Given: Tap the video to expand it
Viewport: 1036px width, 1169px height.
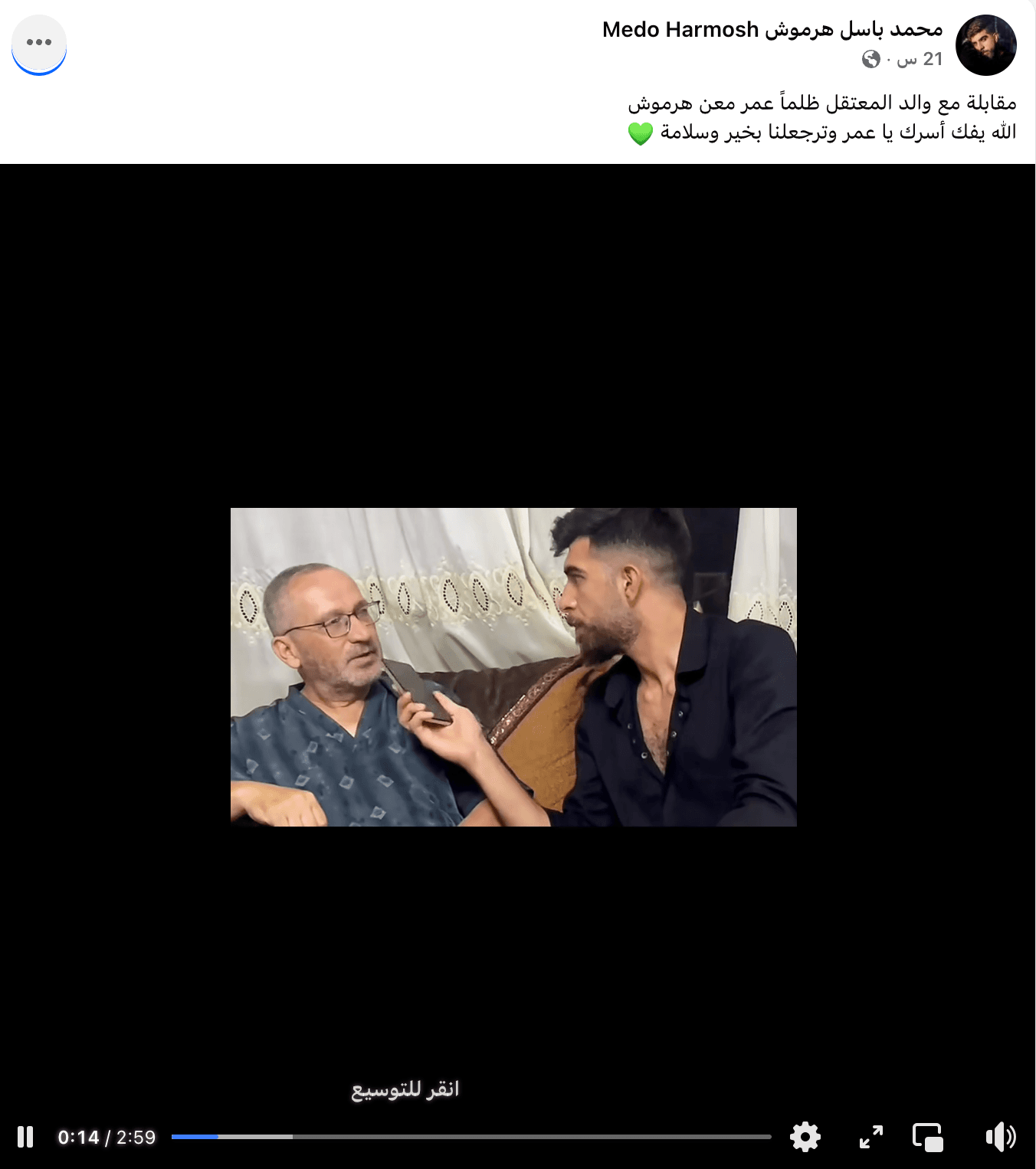Looking at the screenshot, I should (x=513, y=666).
